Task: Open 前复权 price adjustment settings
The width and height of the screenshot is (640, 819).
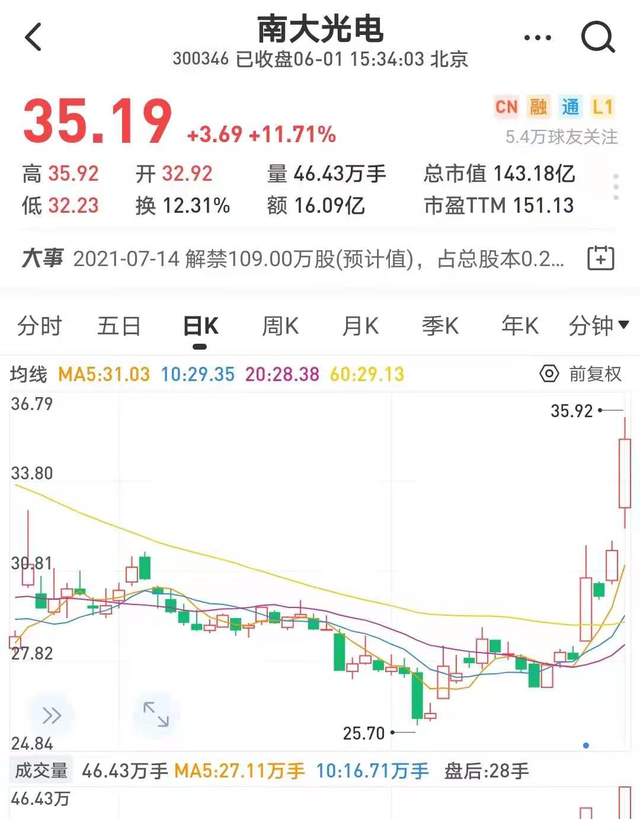Action: click(x=580, y=374)
